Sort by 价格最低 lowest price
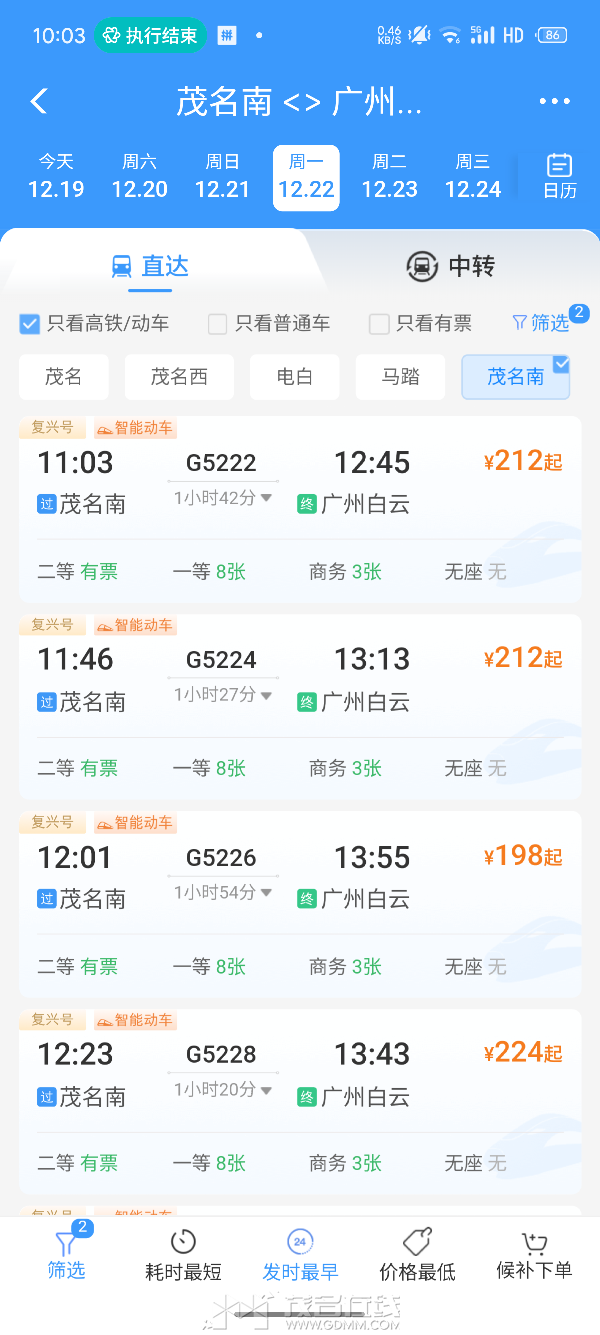 tap(417, 1256)
